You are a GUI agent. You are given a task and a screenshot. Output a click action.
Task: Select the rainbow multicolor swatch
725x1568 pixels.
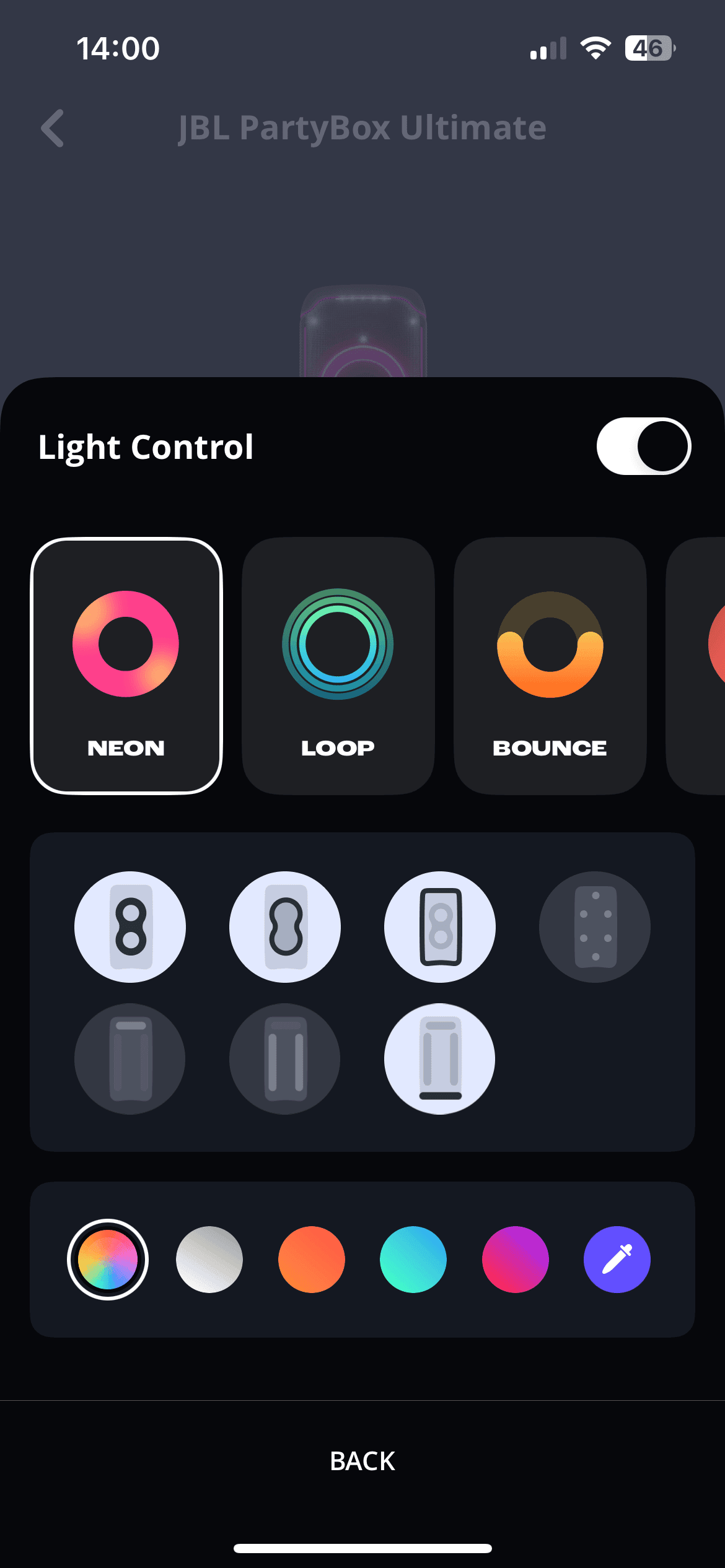(108, 1260)
